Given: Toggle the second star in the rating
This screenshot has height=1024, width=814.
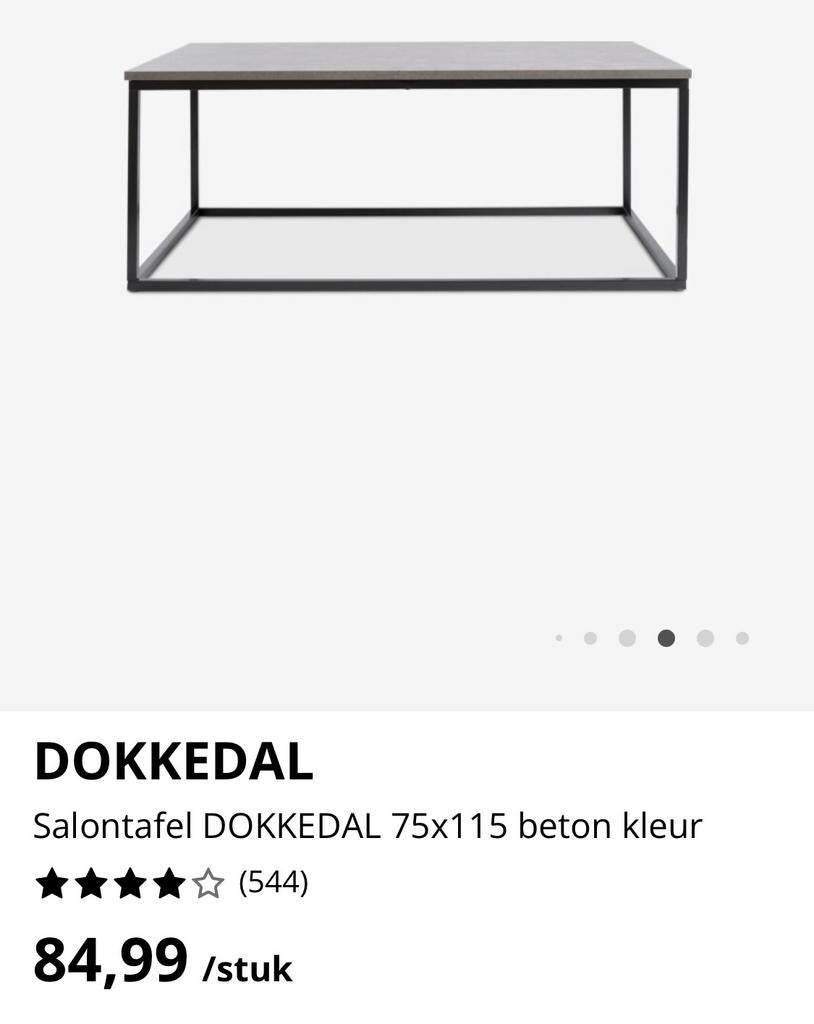Looking at the screenshot, I should (91, 884).
